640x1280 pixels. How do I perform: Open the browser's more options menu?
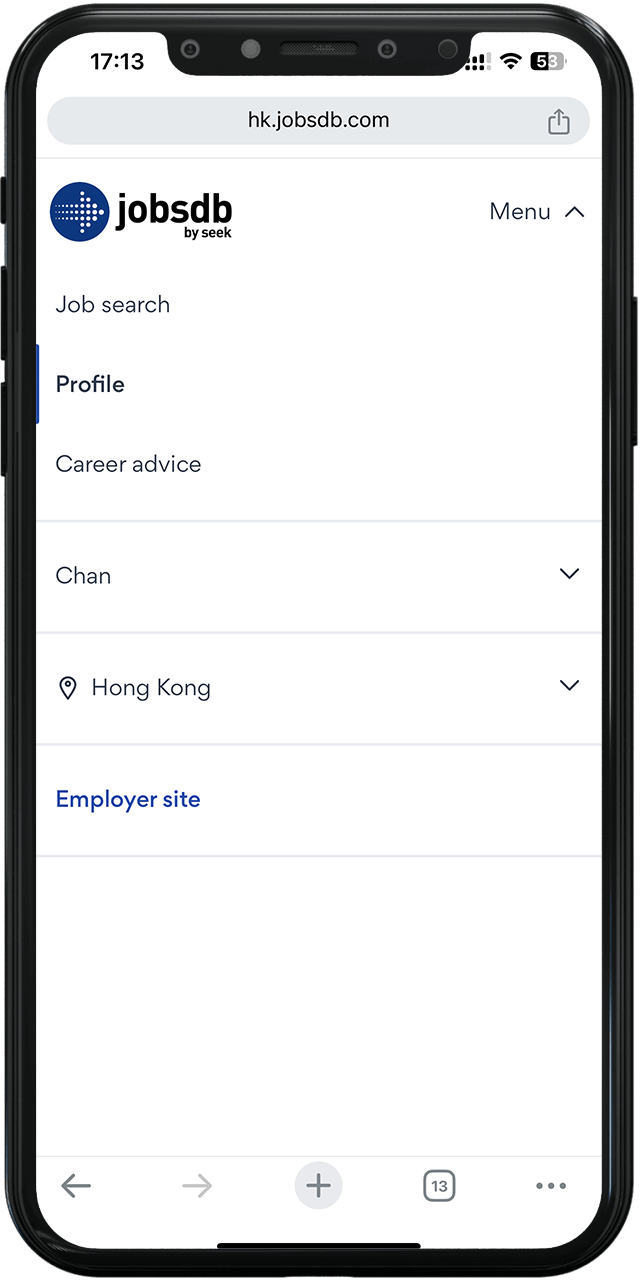pos(551,1186)
